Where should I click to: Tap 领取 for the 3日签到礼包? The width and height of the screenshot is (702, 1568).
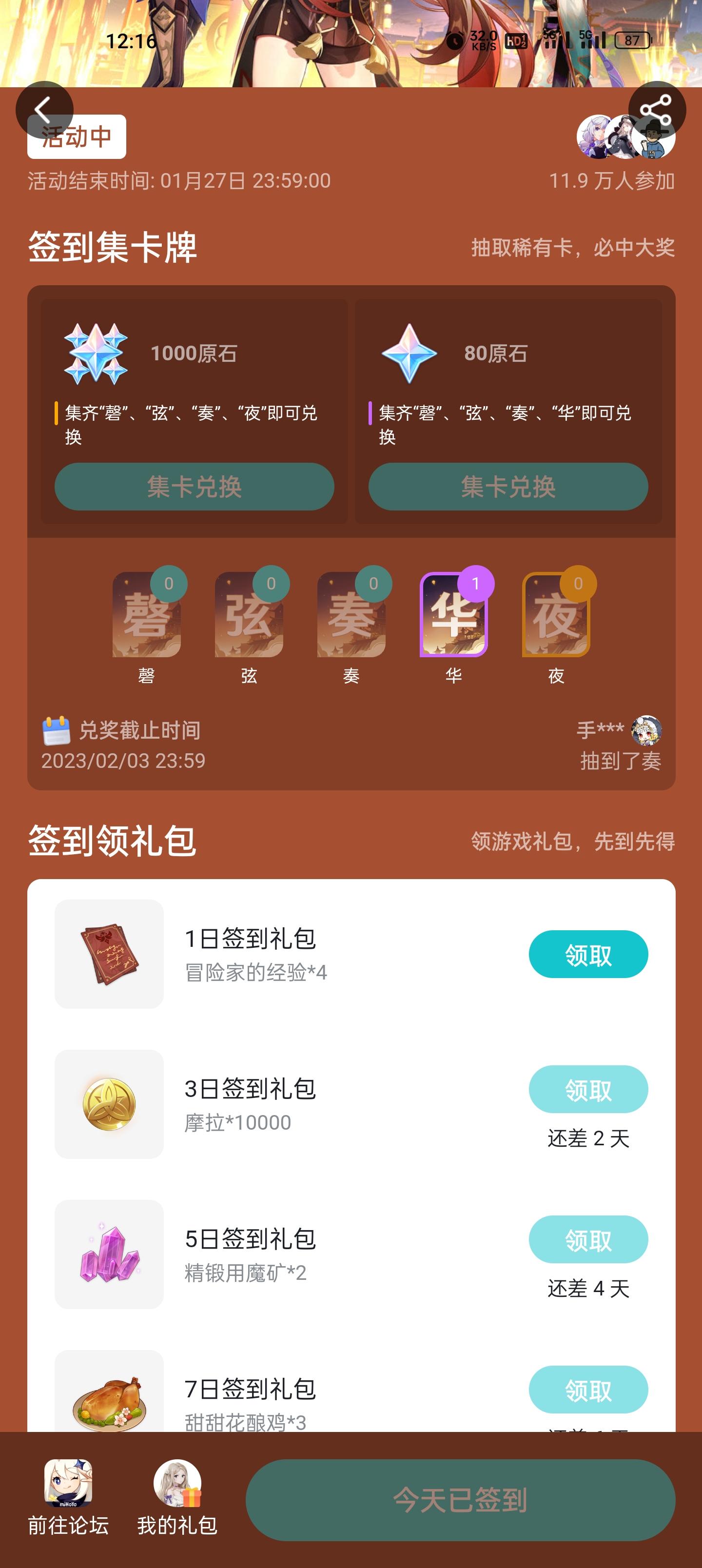[587, 1089]
